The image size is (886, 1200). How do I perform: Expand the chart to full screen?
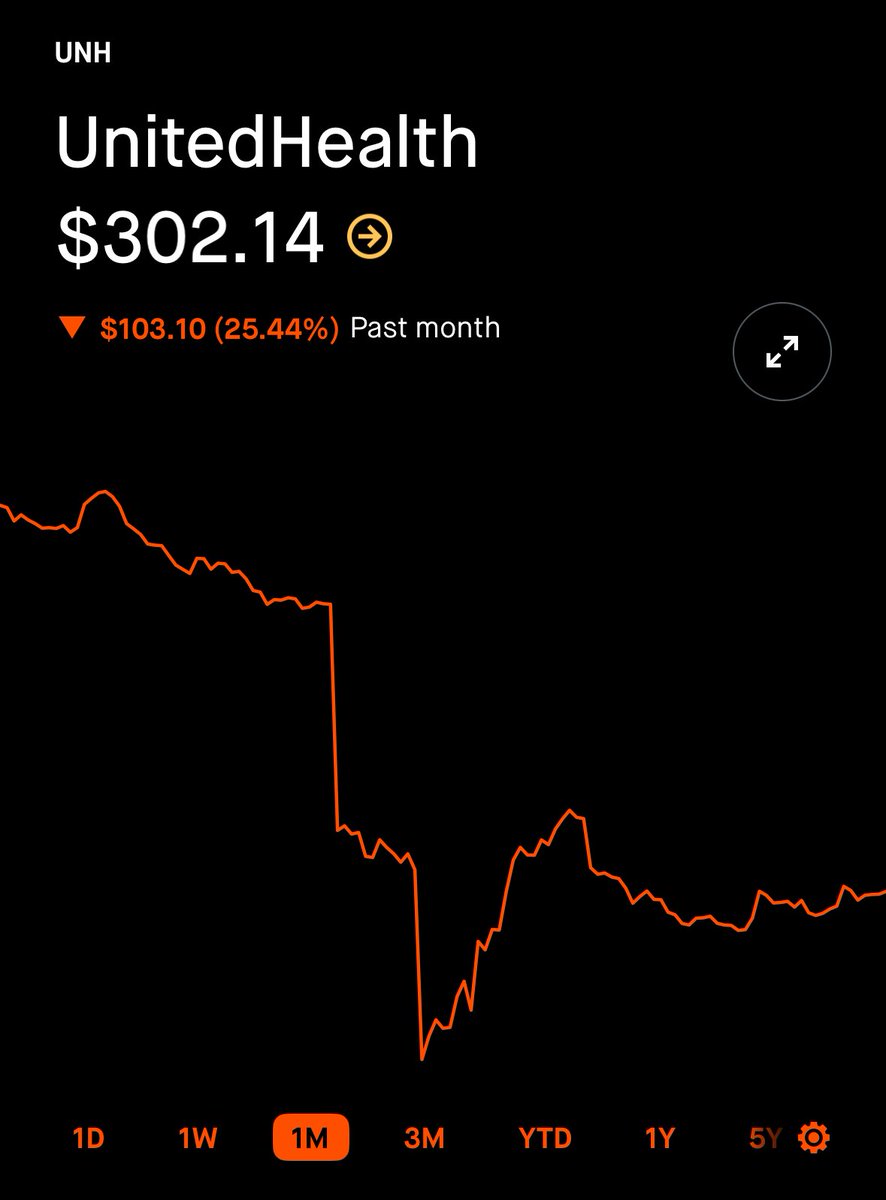tap(782, 352)
